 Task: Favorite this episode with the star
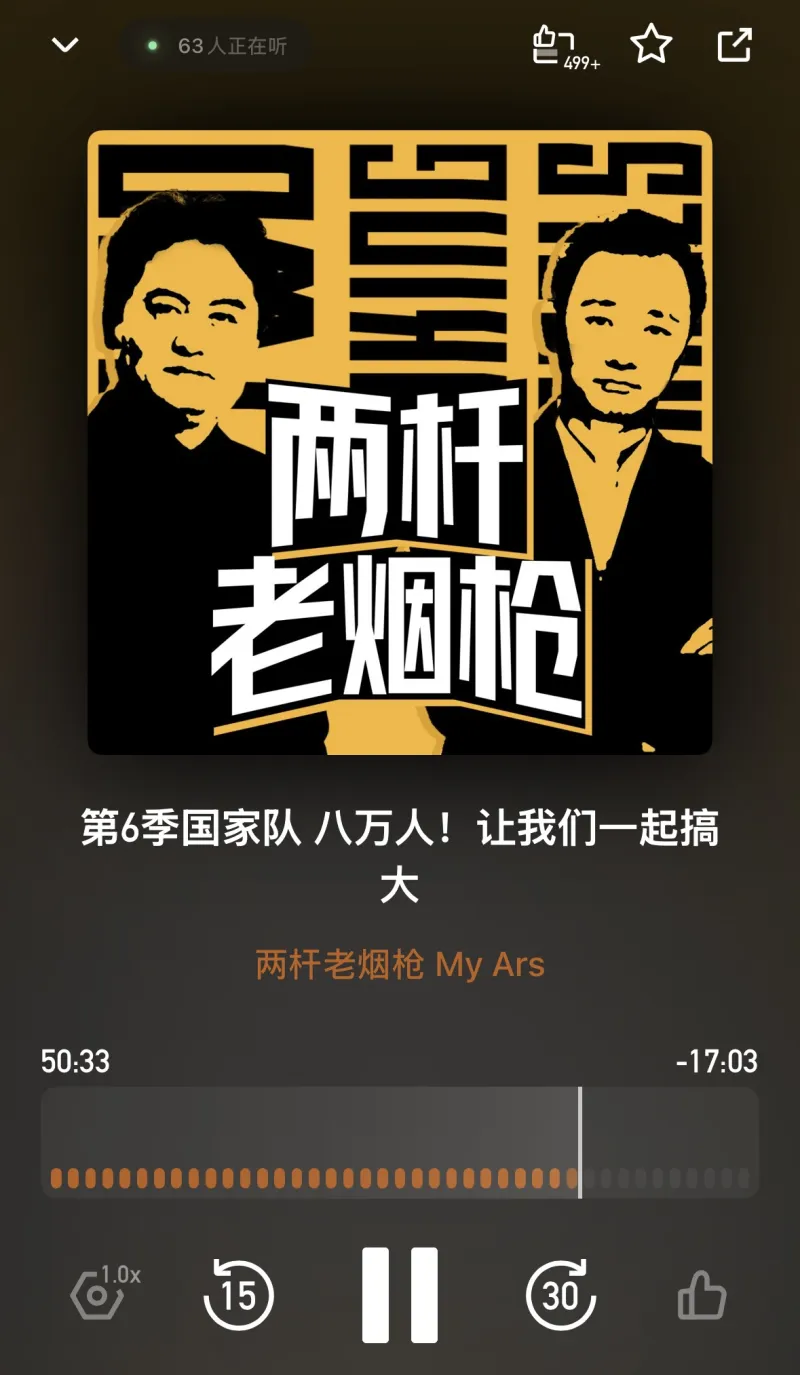tap(651, 45)
